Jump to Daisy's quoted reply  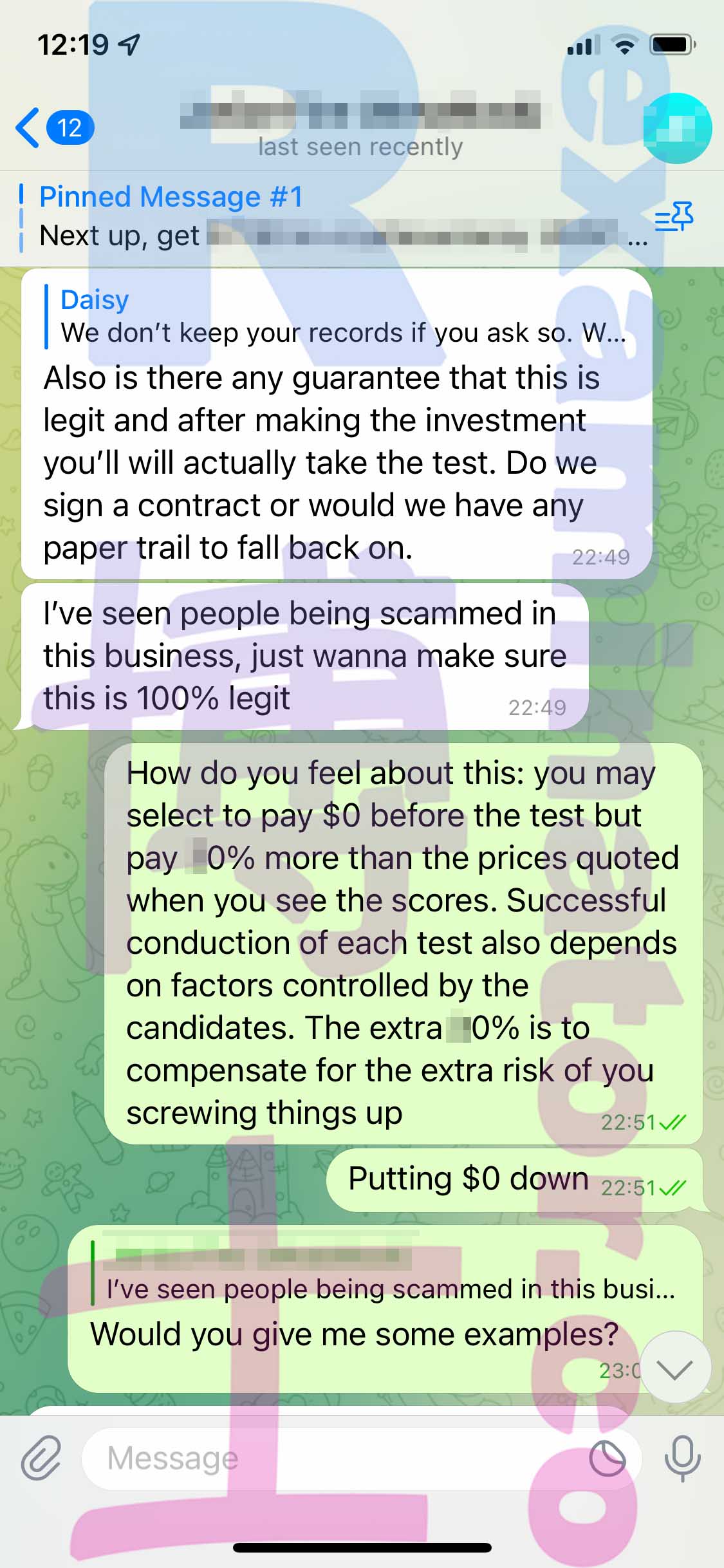point(341,317)
